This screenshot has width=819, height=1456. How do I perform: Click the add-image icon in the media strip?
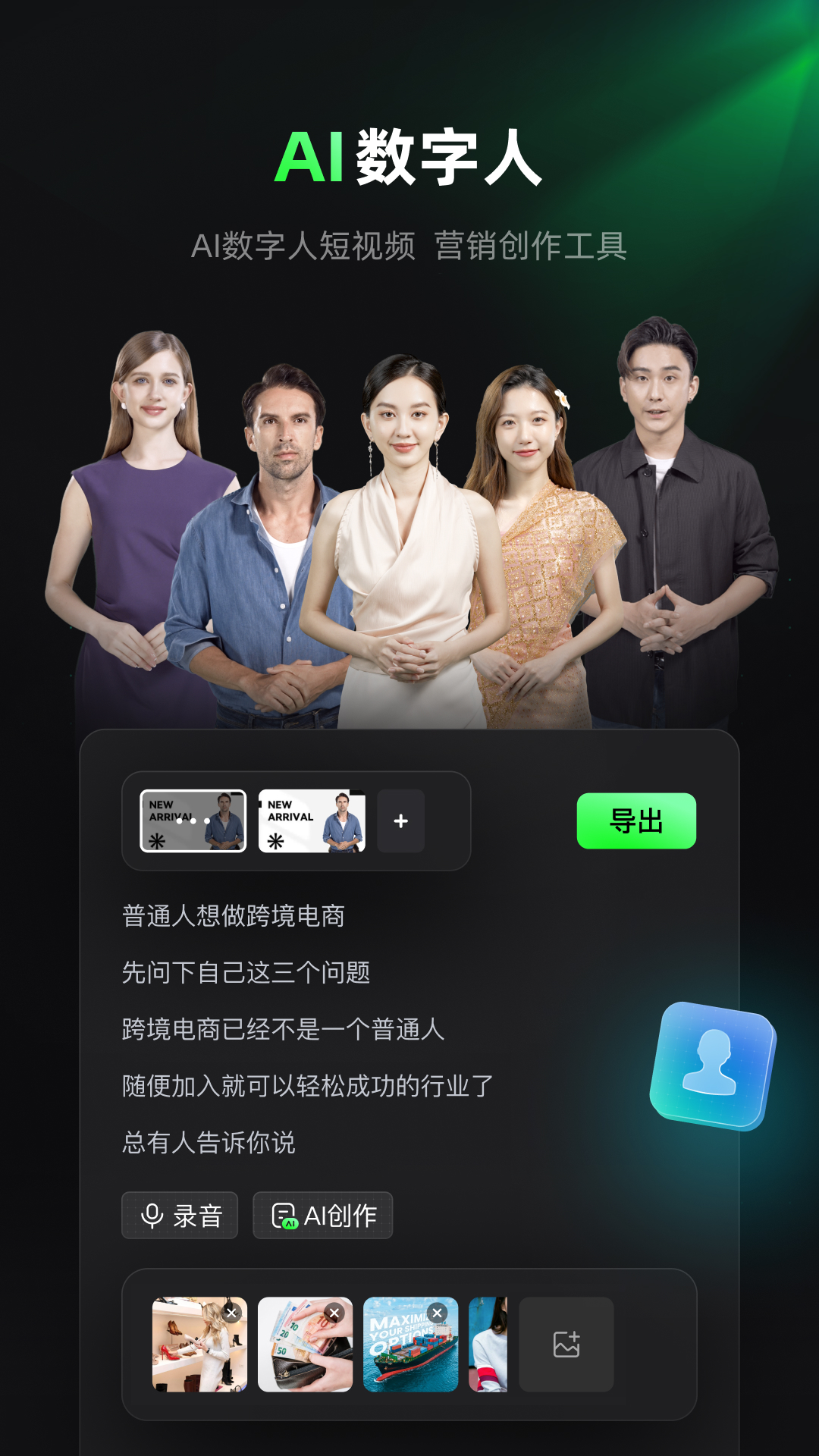click(x=566, y=1344)
